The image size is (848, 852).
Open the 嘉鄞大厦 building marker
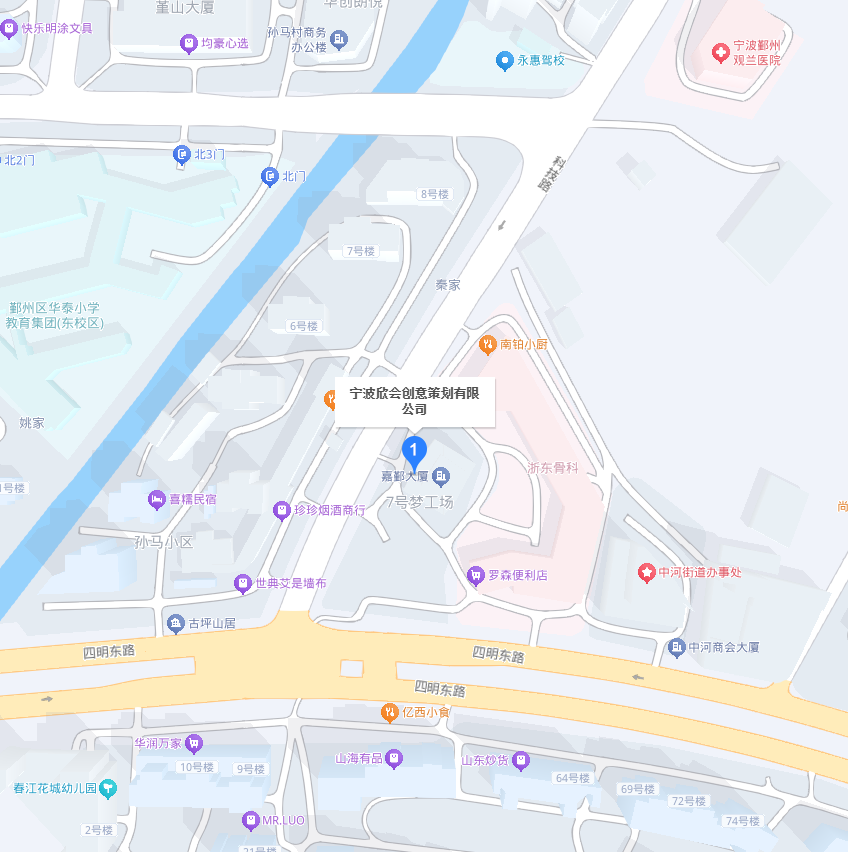[x=441, y=476]
